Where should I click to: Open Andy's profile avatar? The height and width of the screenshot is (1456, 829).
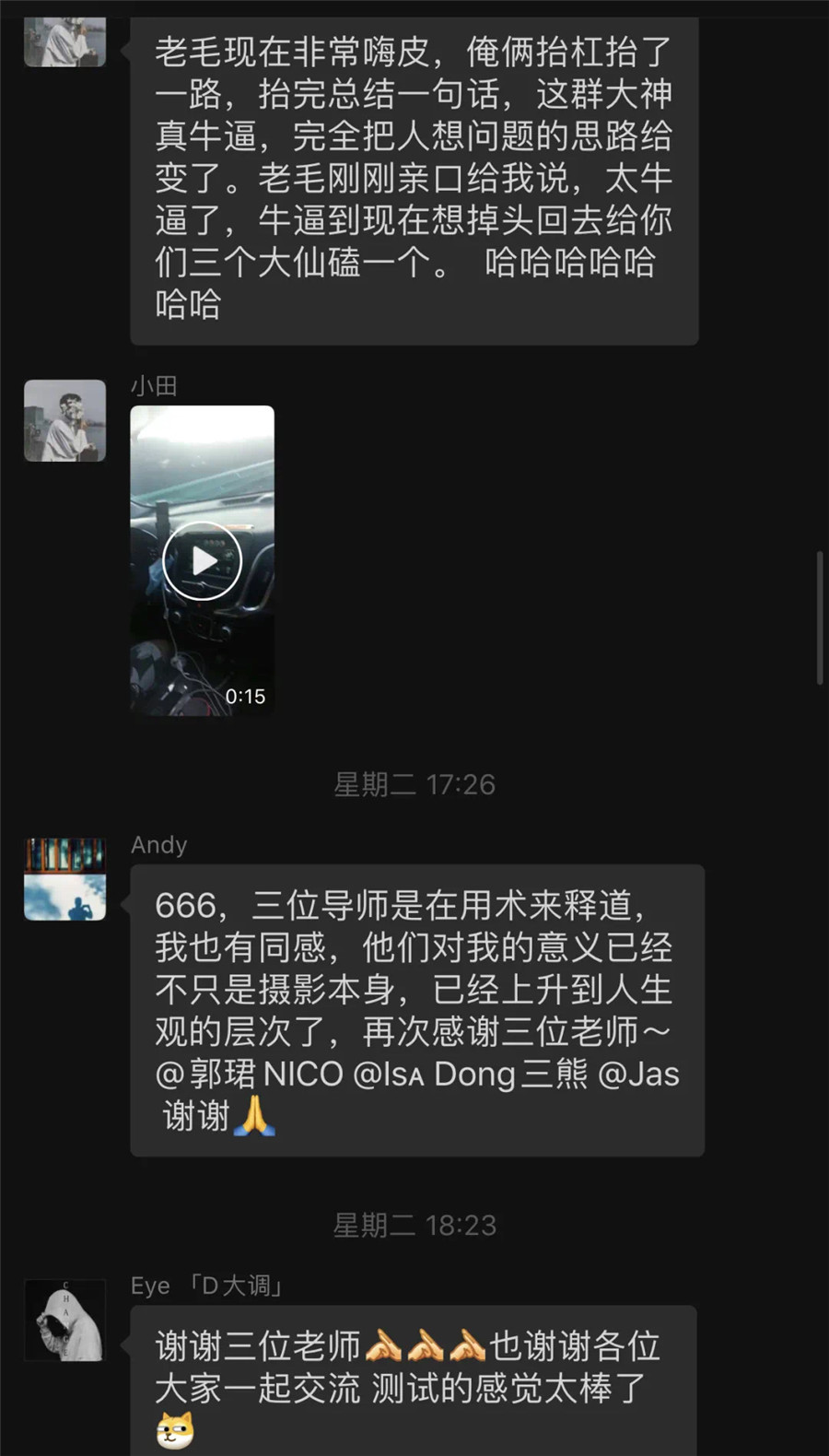tap(64, 879)
